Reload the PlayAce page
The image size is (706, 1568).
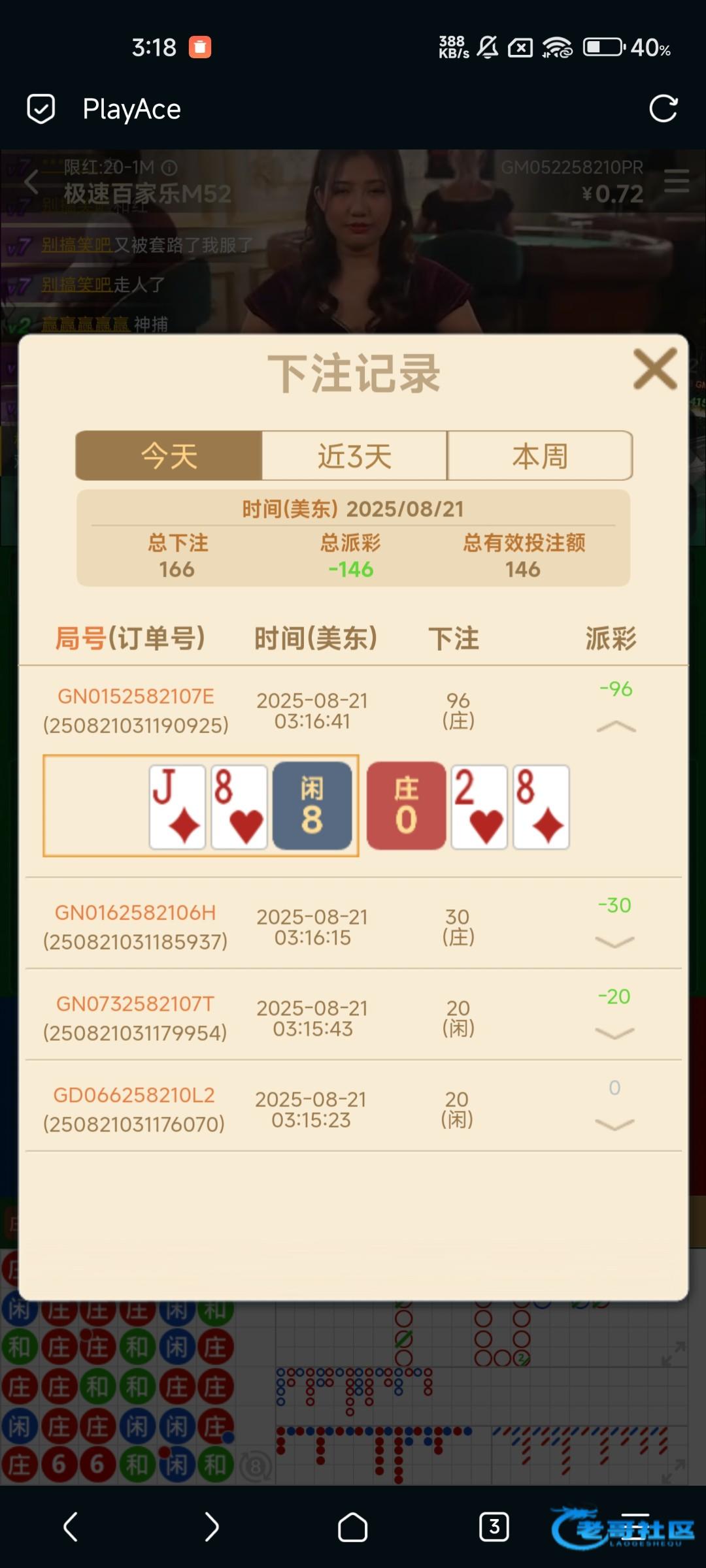tap(663, 108)
